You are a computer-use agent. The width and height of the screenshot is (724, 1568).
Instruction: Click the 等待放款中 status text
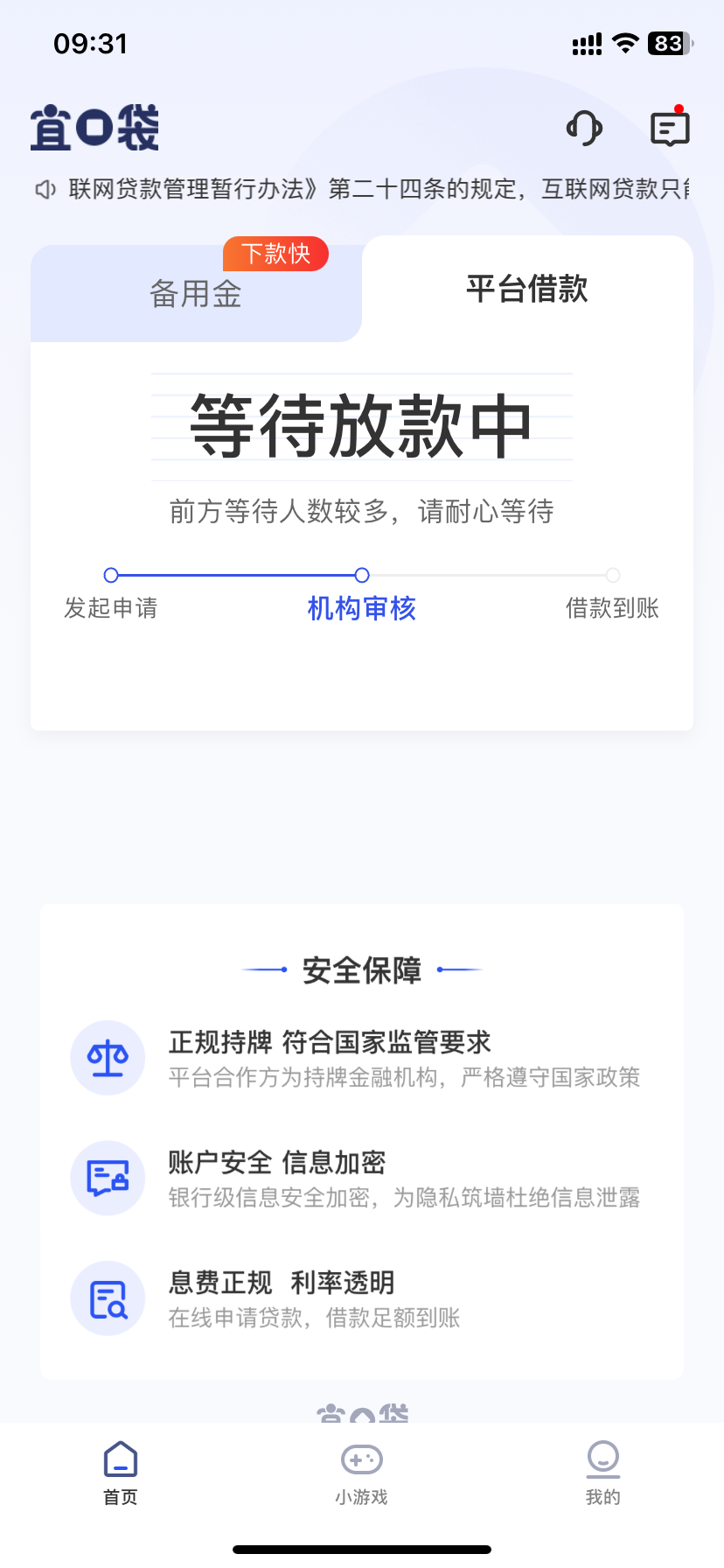pyautogui.click(x=361, y=426)
